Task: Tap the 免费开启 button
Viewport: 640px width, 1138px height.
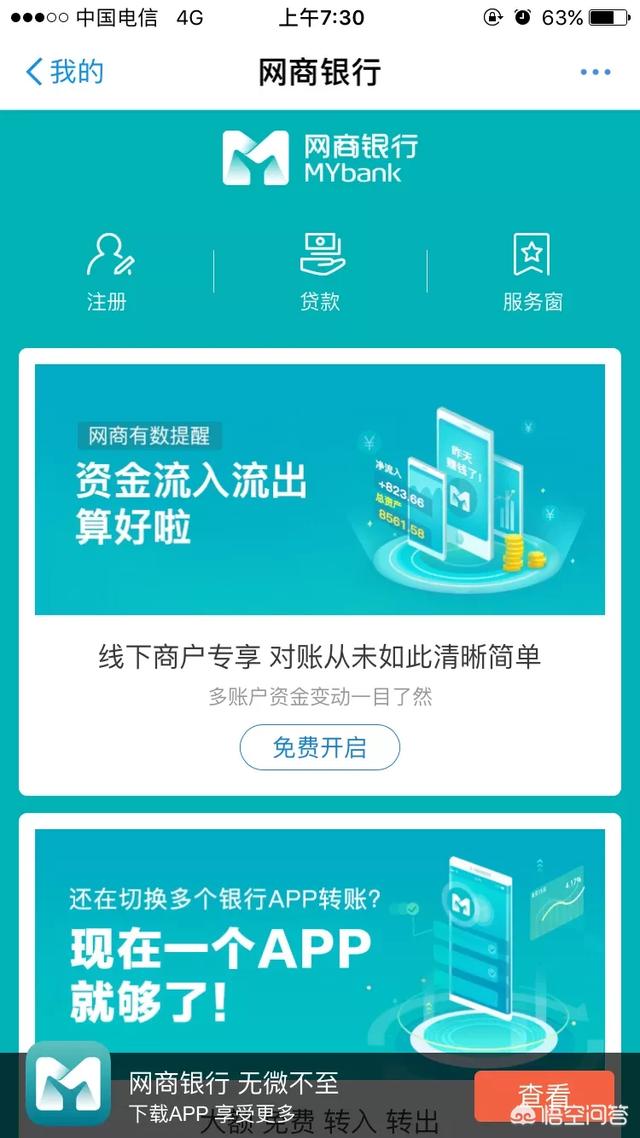Action: coord(320,747)
